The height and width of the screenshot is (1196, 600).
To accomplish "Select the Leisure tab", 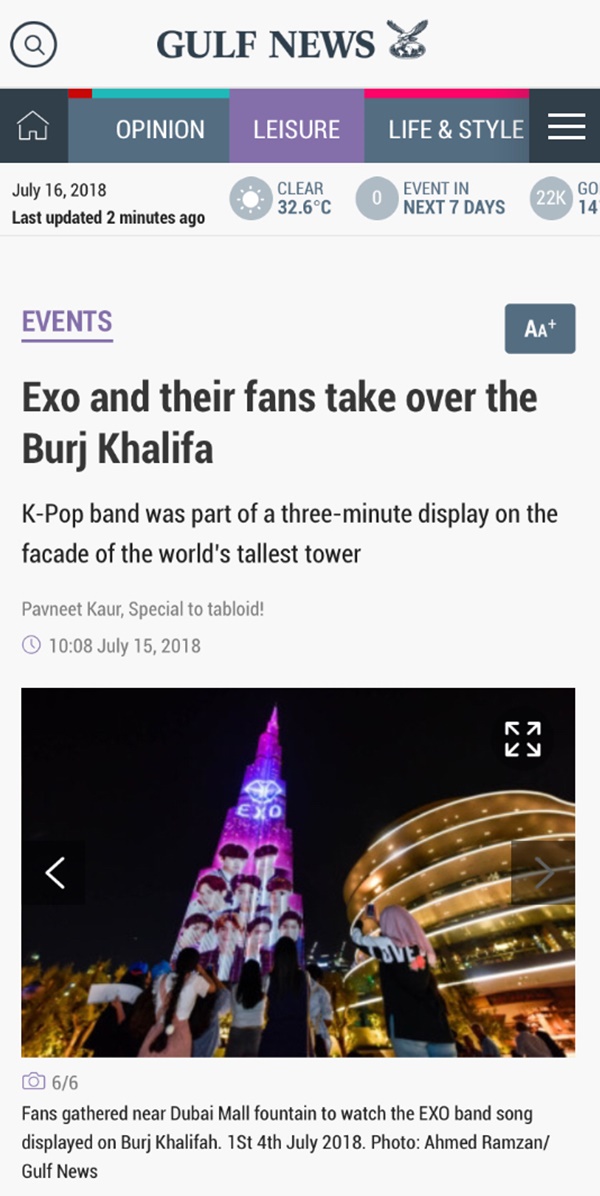I will (297, 129).
